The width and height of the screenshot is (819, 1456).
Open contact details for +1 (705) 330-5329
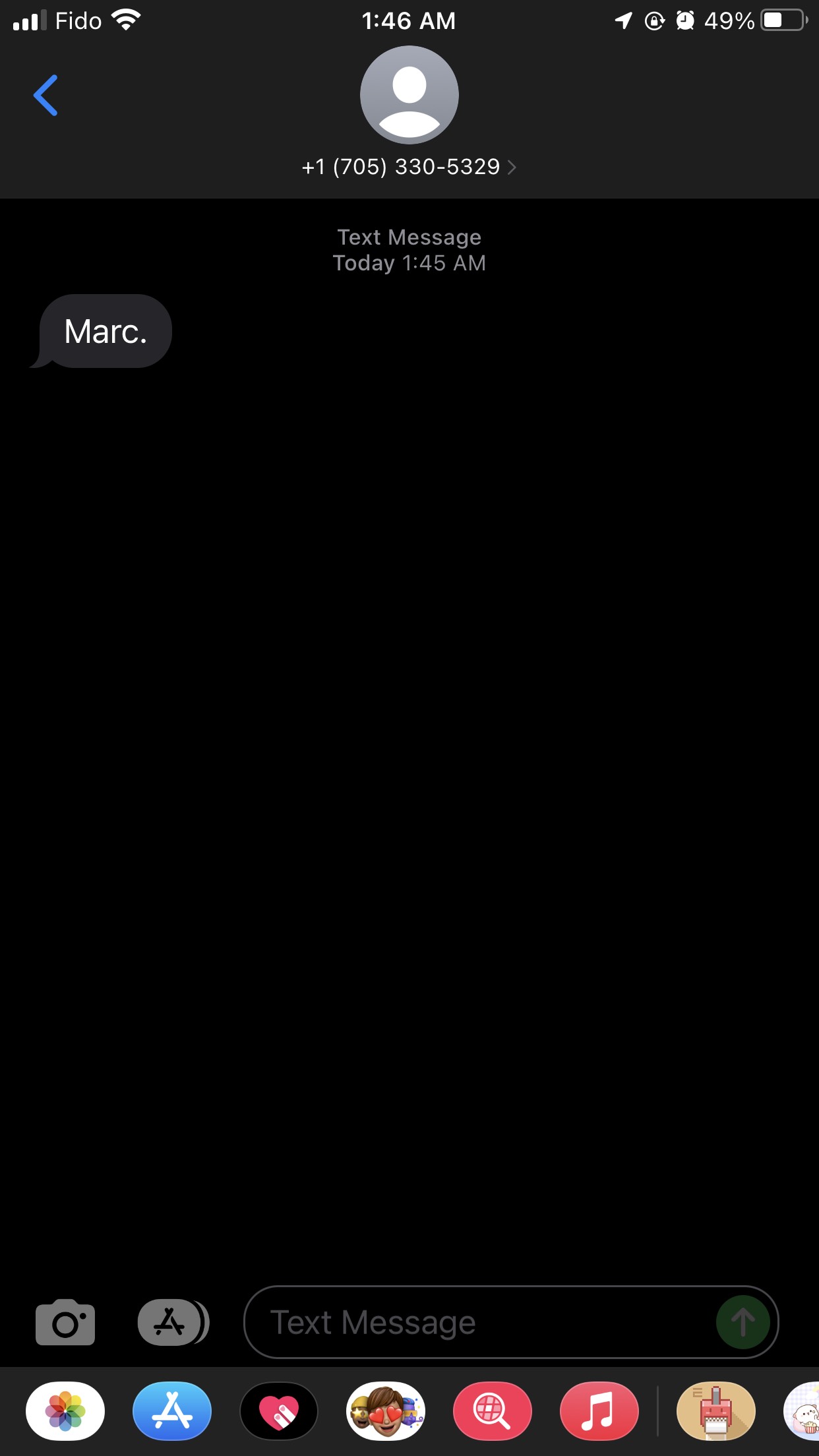(409, 167)
